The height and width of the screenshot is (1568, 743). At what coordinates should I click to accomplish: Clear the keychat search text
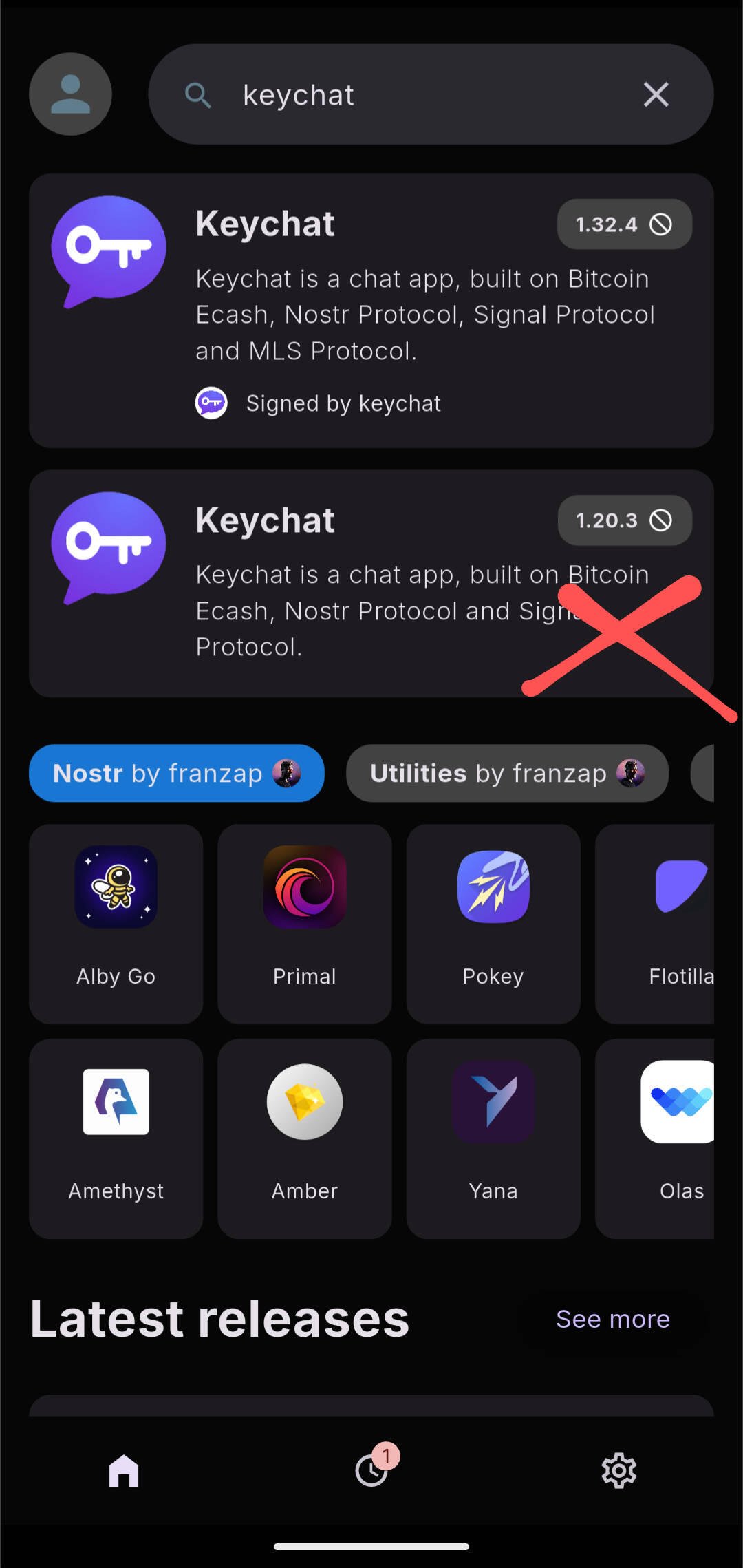point(656,94)
